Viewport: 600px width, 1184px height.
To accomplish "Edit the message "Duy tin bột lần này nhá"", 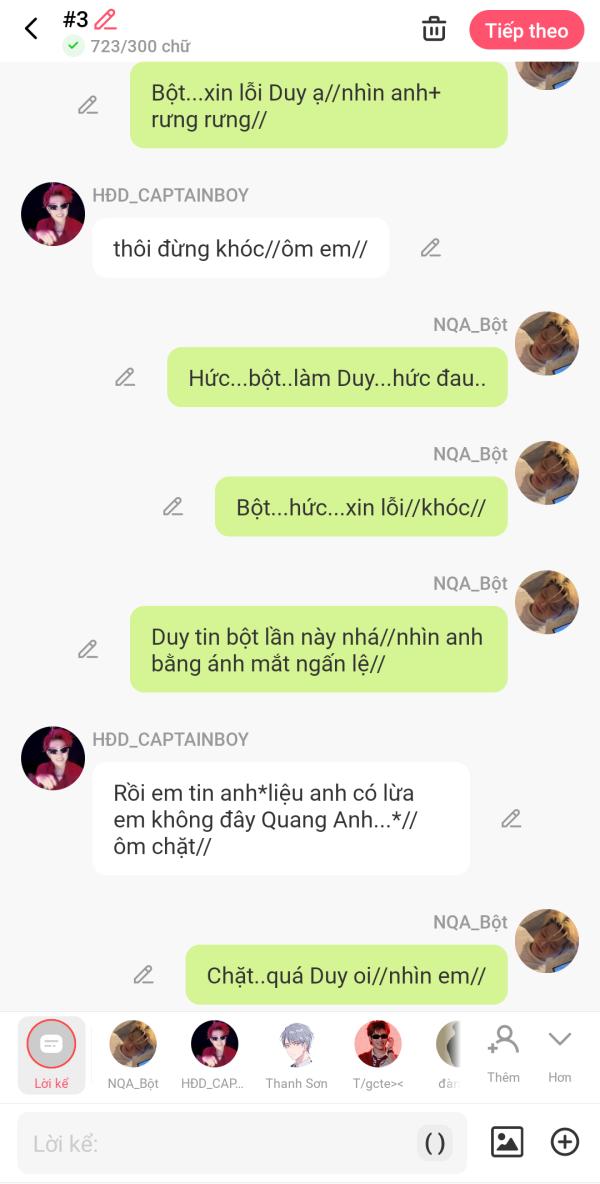I will [x=88, y=649].
